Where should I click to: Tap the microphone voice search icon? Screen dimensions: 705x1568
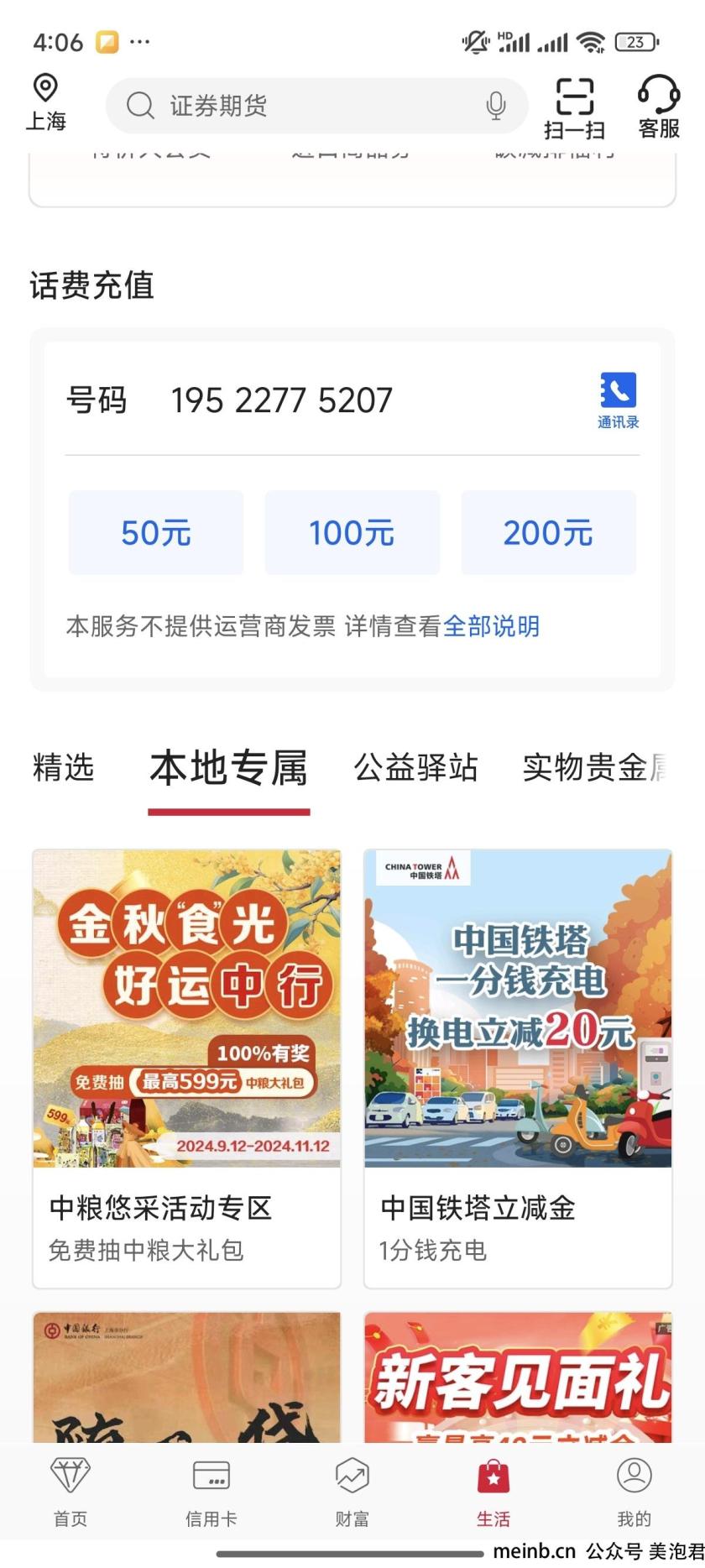point(496,106)
